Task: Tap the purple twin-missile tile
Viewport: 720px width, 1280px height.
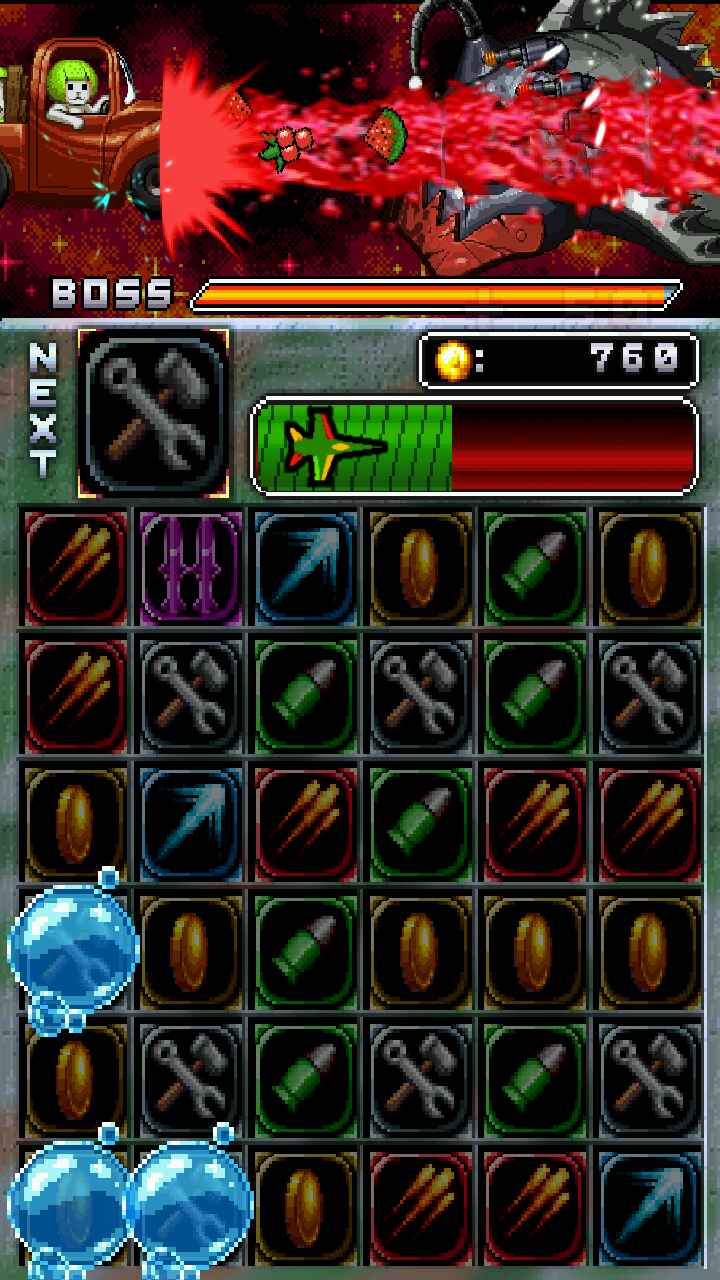Action: (x=190, y=567)
